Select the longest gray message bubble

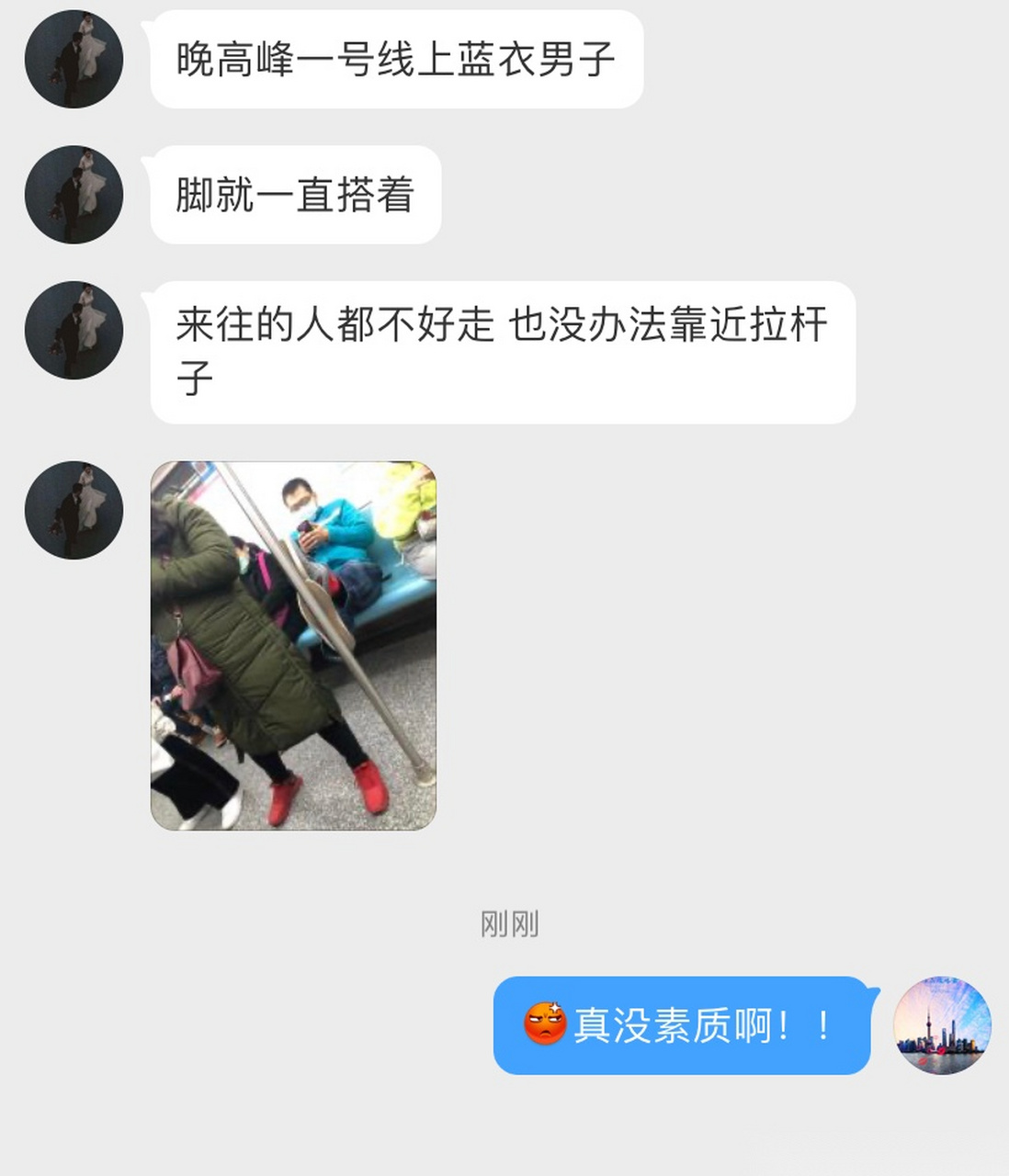(x=505, y=354)
